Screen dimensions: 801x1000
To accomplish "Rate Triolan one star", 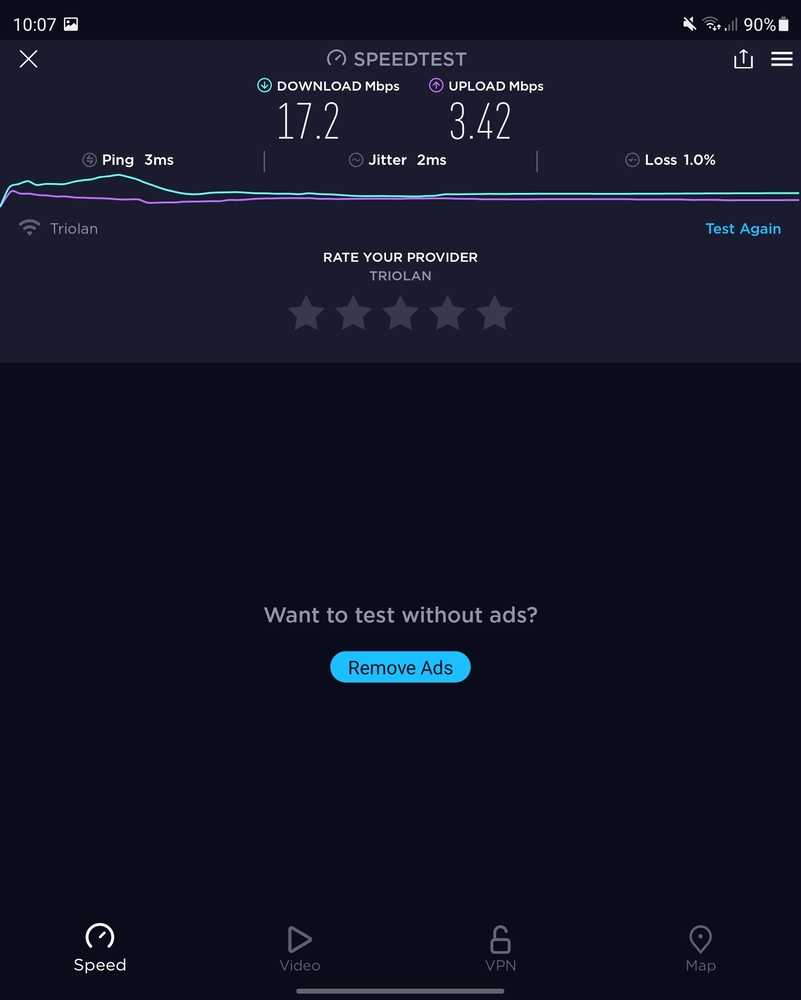I will (x=306, y=314).
